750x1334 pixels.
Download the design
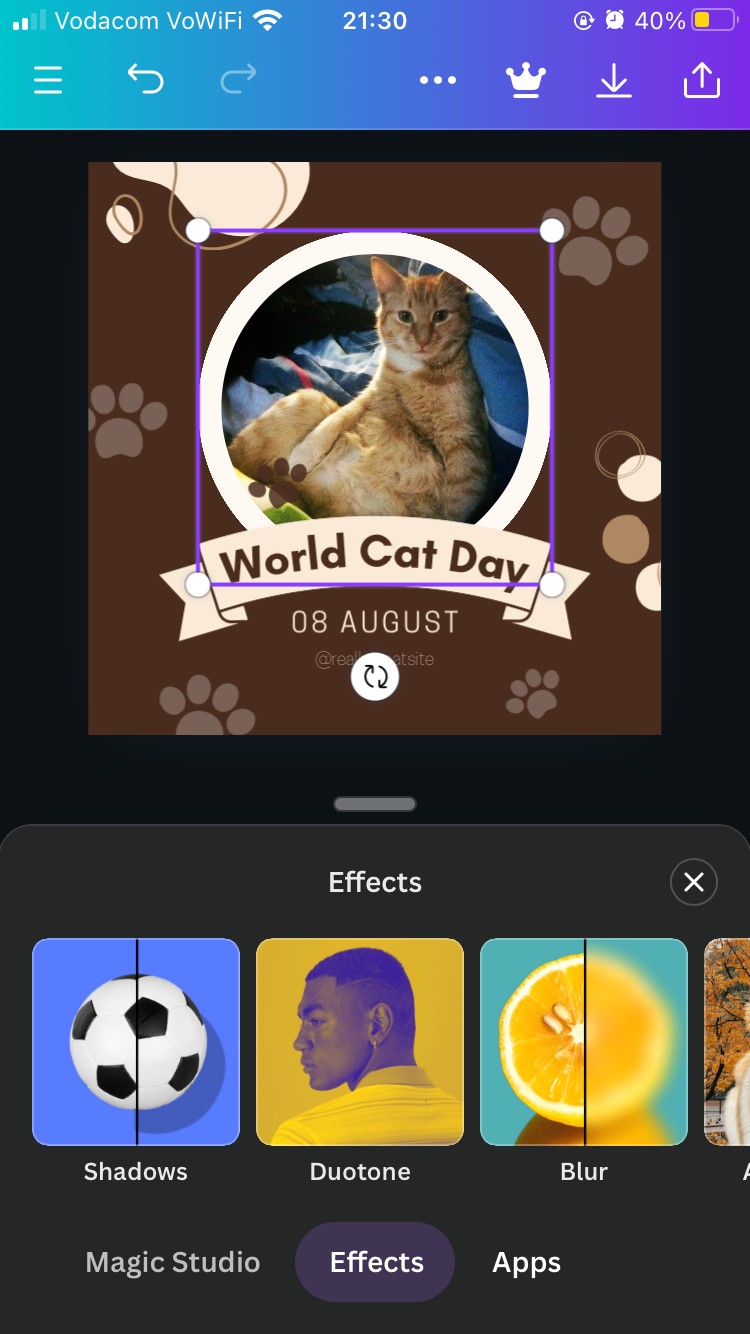614,80
